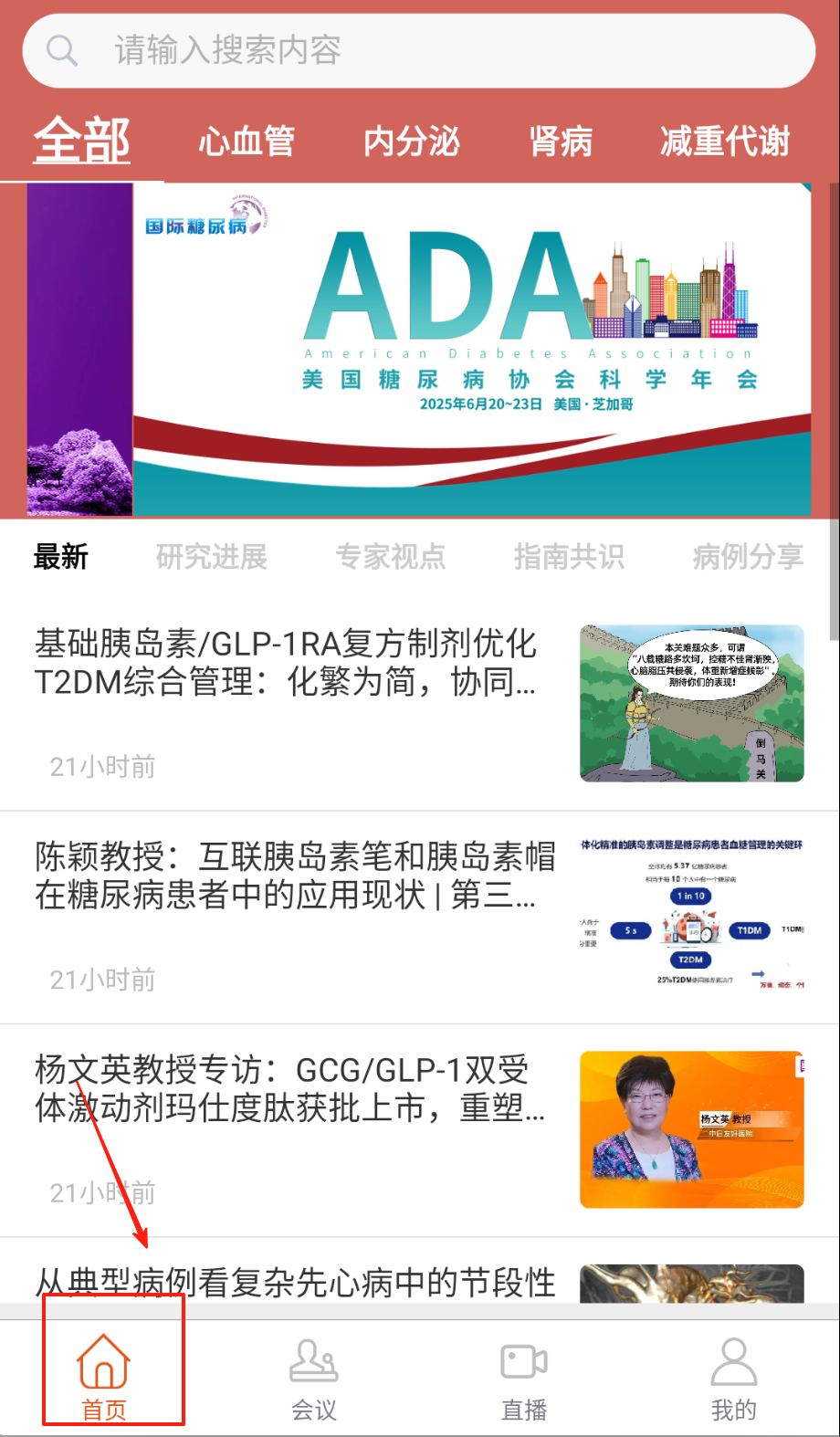Open the ADA 美国糖尿病协会科学年会 banner

(x=418, y=349)
